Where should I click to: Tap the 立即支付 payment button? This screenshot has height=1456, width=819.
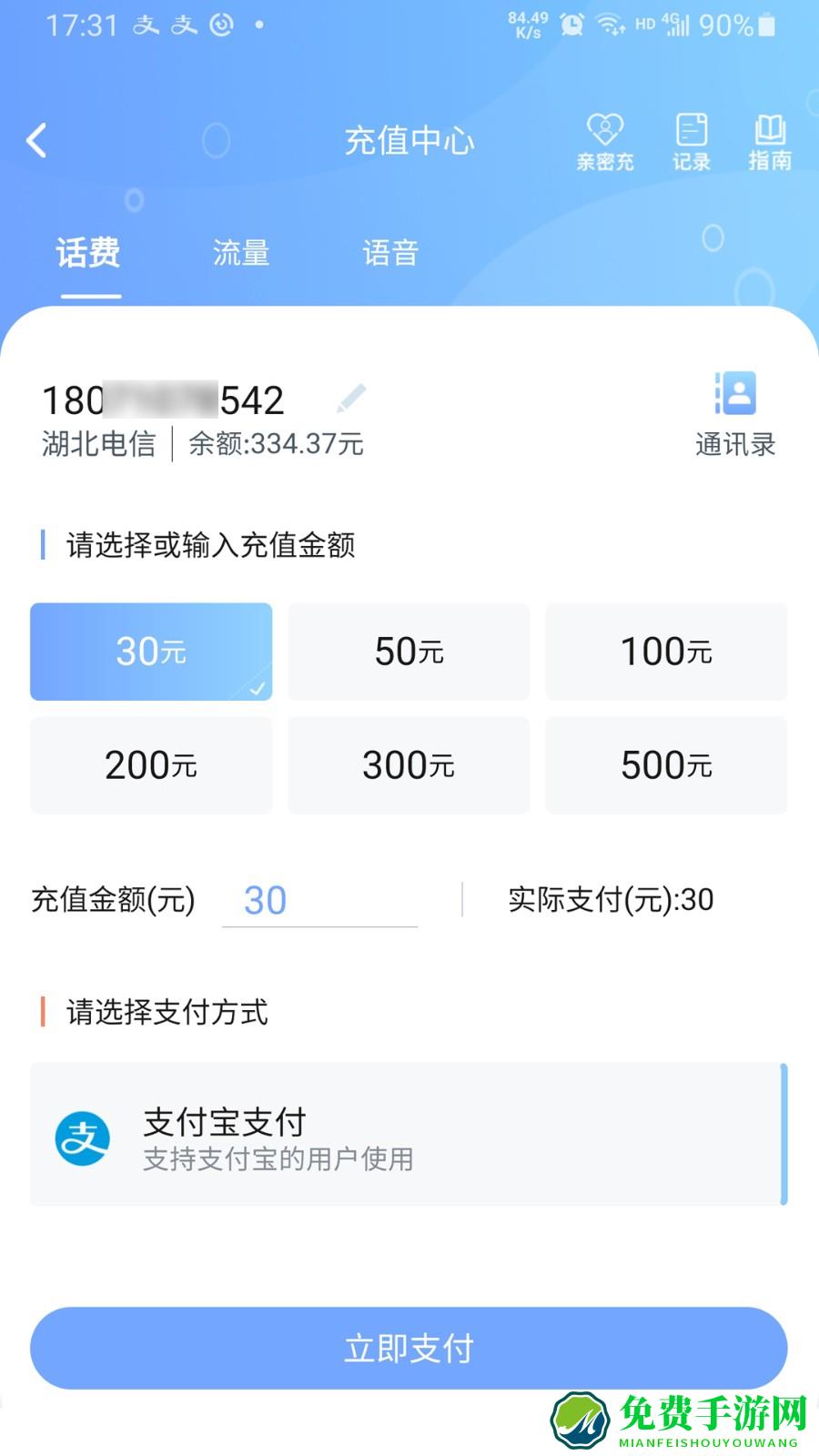(409, 1349)
